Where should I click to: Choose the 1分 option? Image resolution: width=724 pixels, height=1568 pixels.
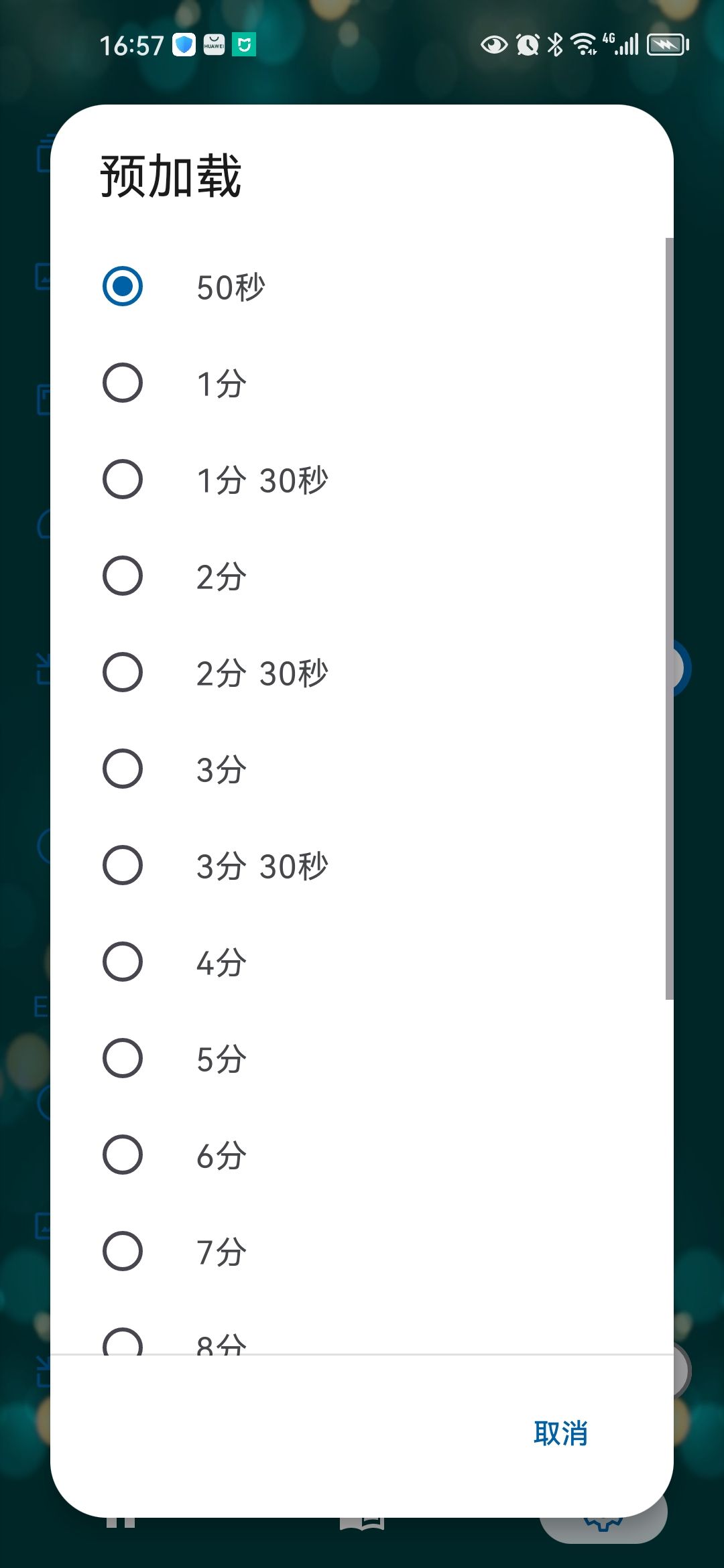[362, 383]
